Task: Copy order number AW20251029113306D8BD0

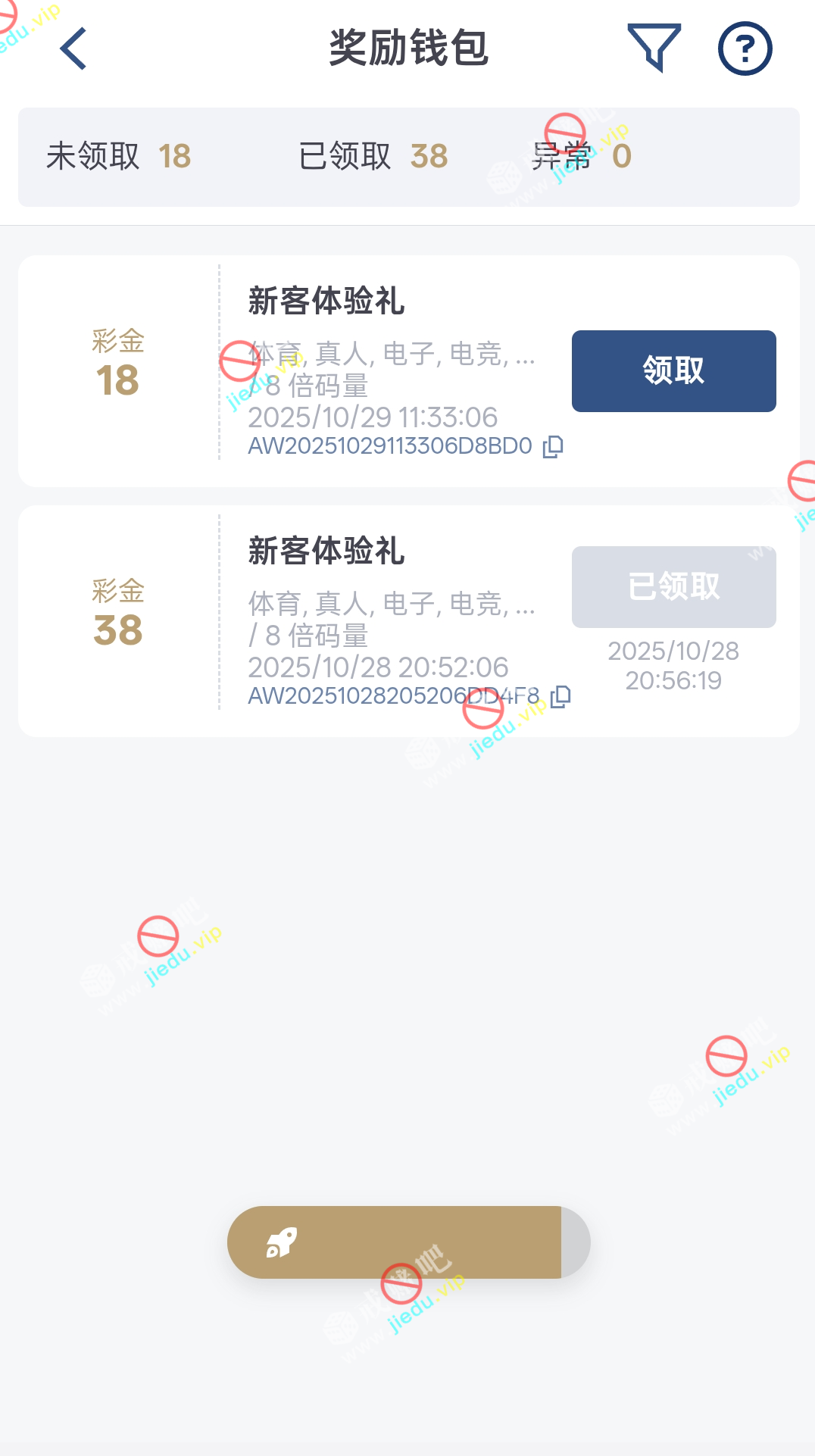Action: 554,447
